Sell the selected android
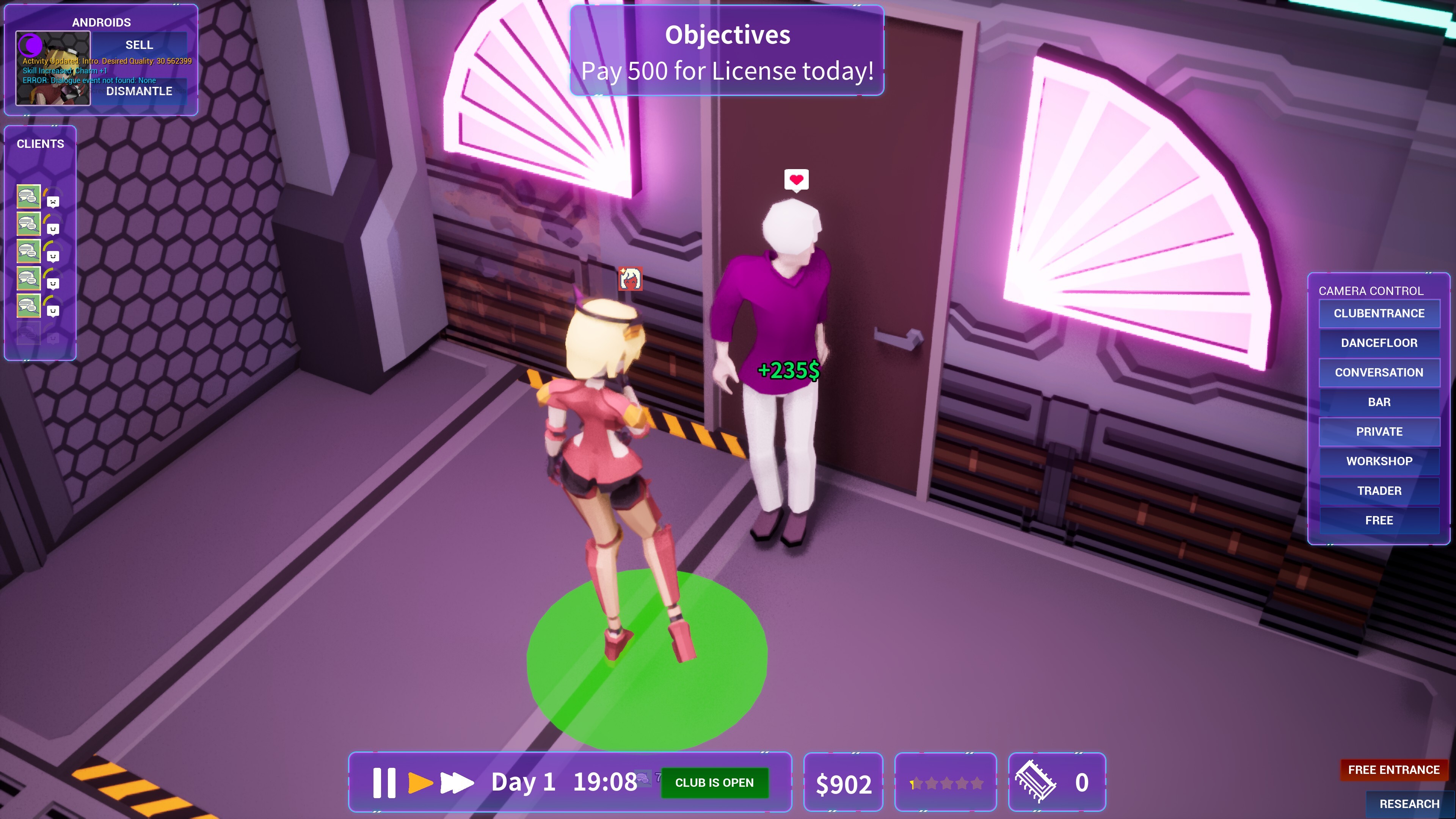 pos(139,45)
